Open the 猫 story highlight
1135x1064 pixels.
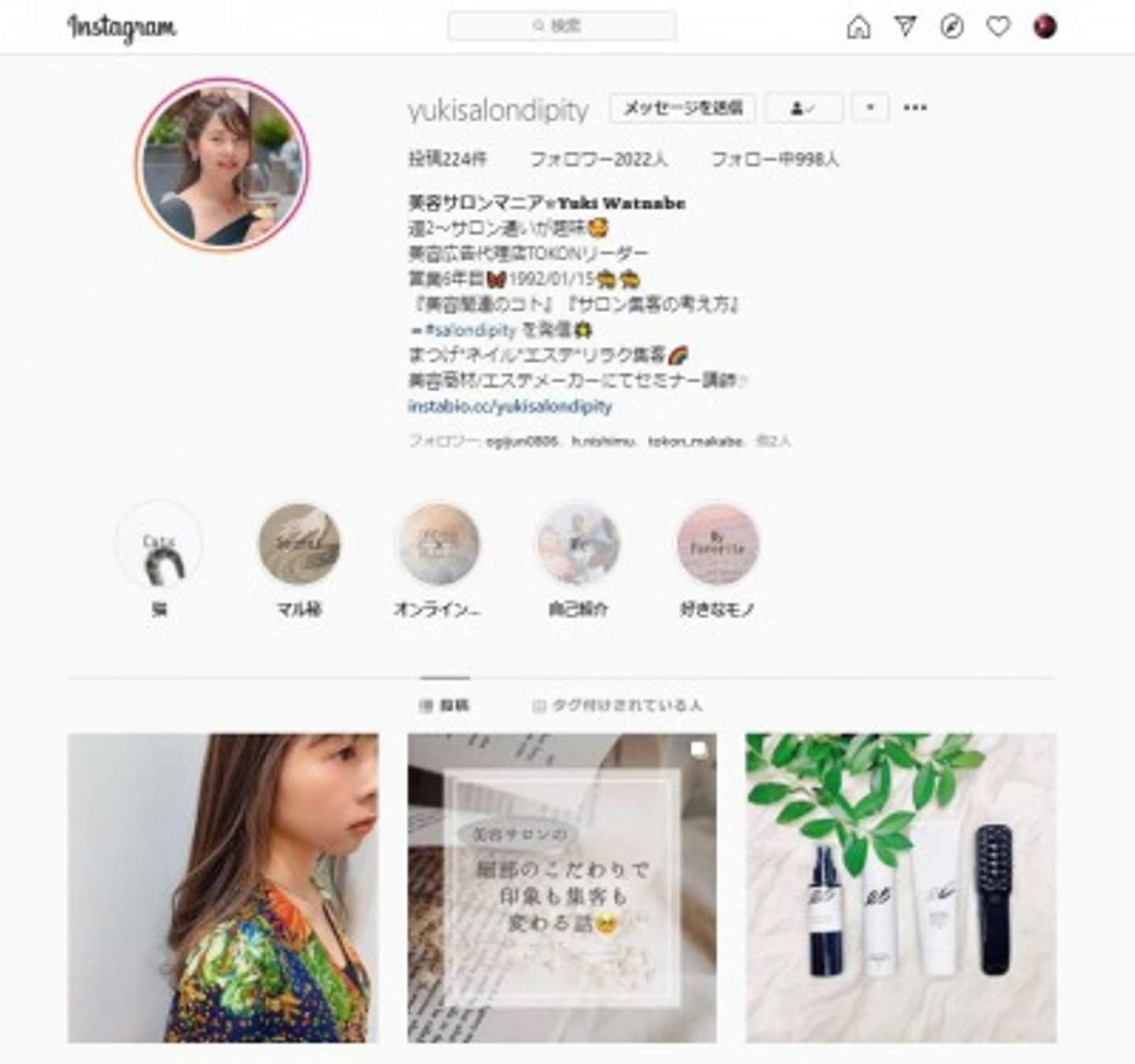pyautogui.click(x=159, y=545)
